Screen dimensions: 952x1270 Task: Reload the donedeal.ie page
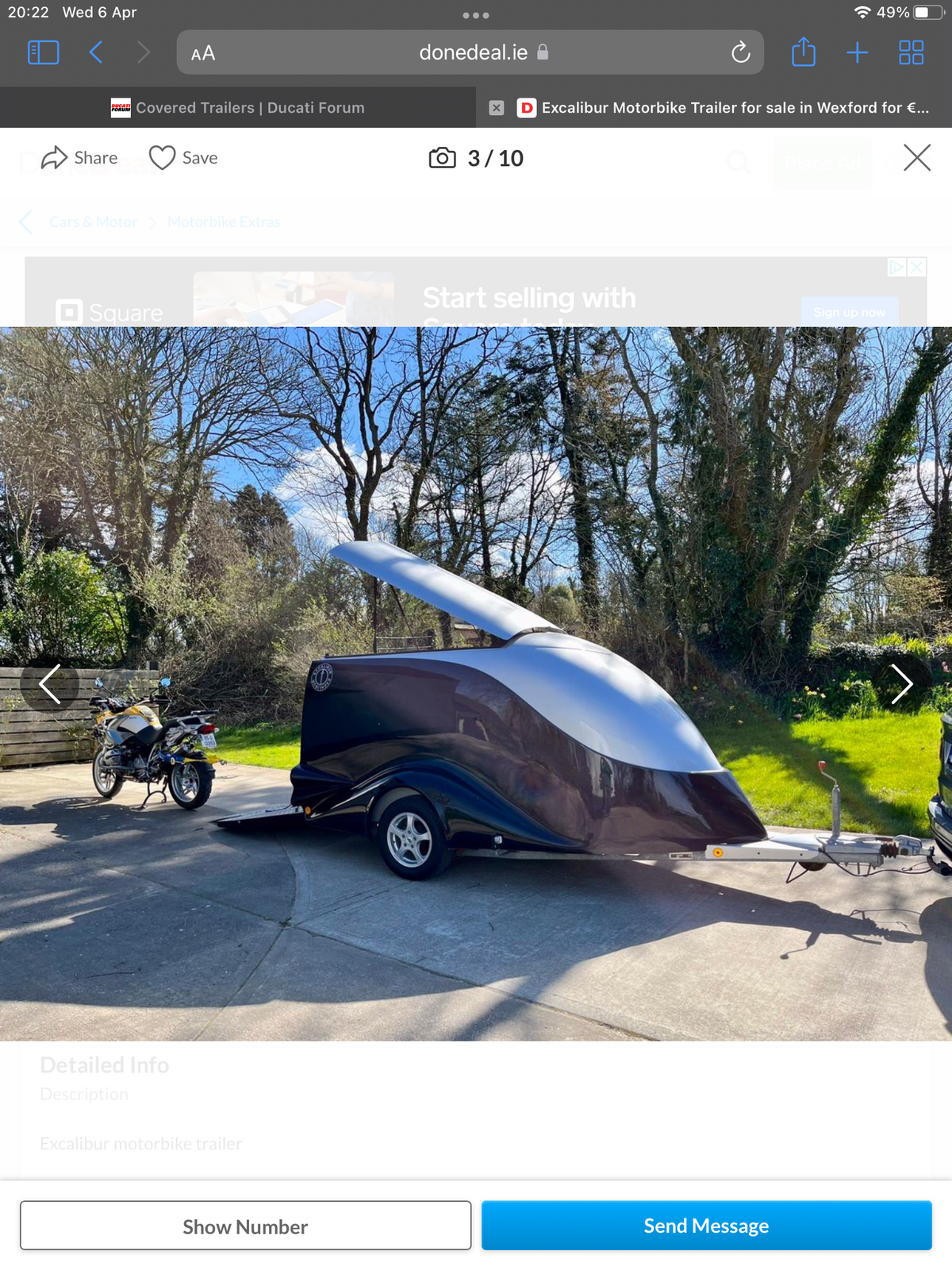pos(740,52)
